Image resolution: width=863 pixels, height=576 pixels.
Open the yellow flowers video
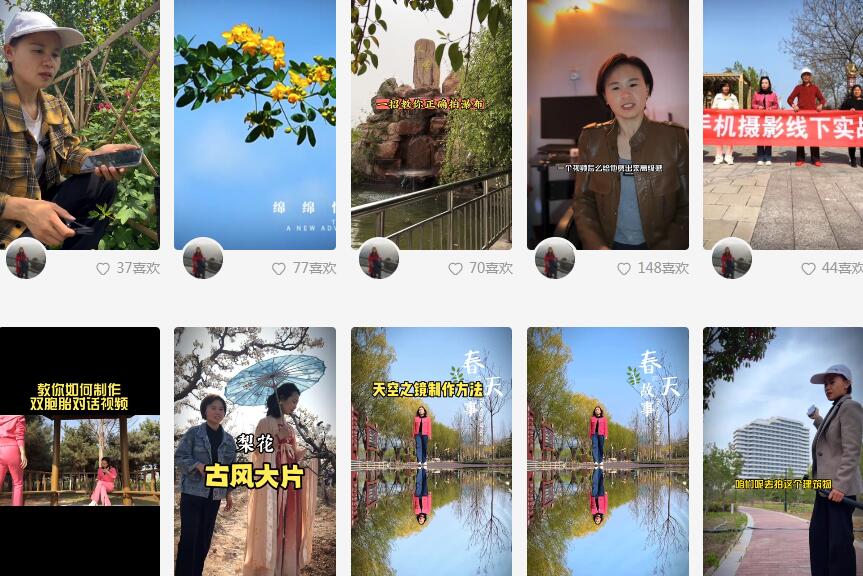[x=255, y=124]
